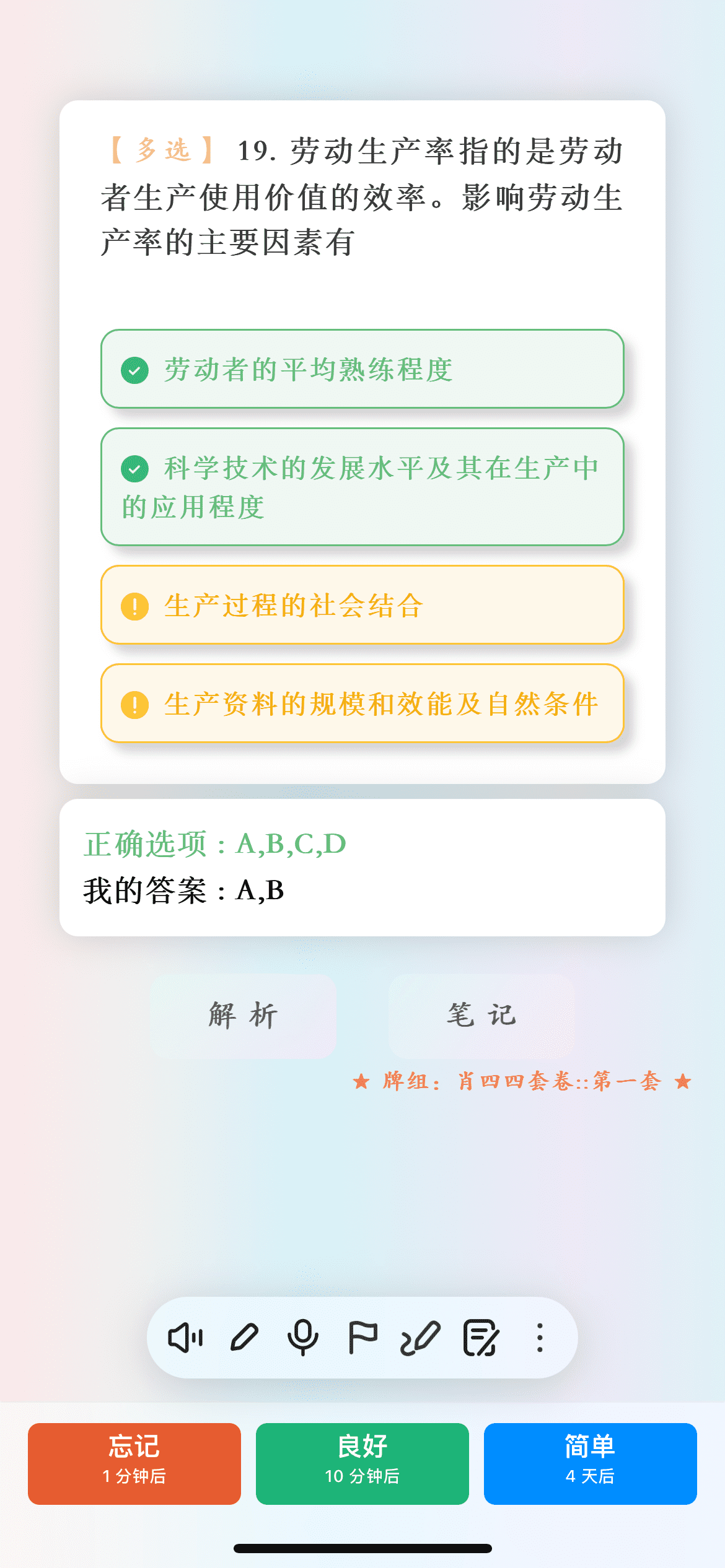This screenshot has height=1568, width=725.
Task: Flag this card
Action: (x=362, y=1338)
